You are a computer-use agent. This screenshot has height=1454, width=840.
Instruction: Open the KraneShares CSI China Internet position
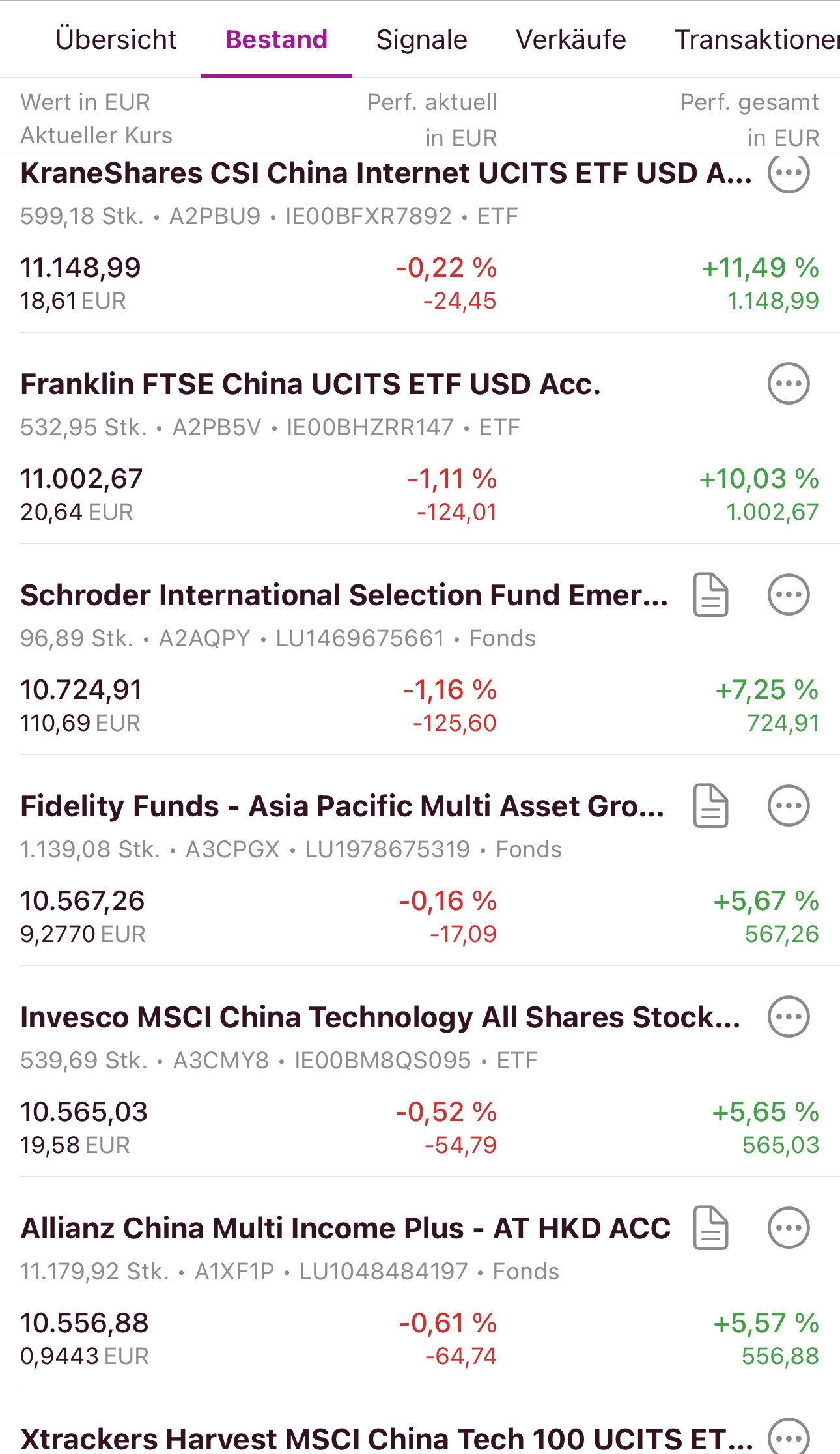point(385,173)
